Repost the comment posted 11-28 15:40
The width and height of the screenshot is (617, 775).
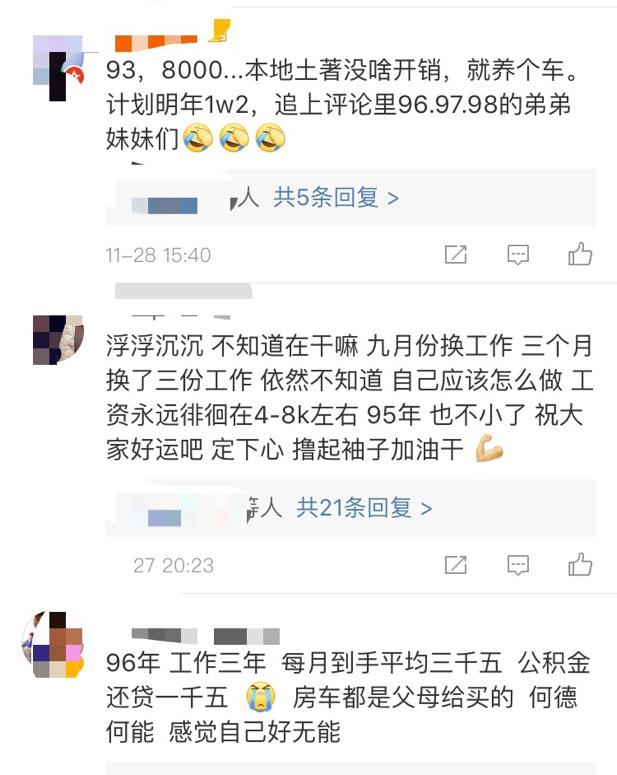click(x=456, y=255)
